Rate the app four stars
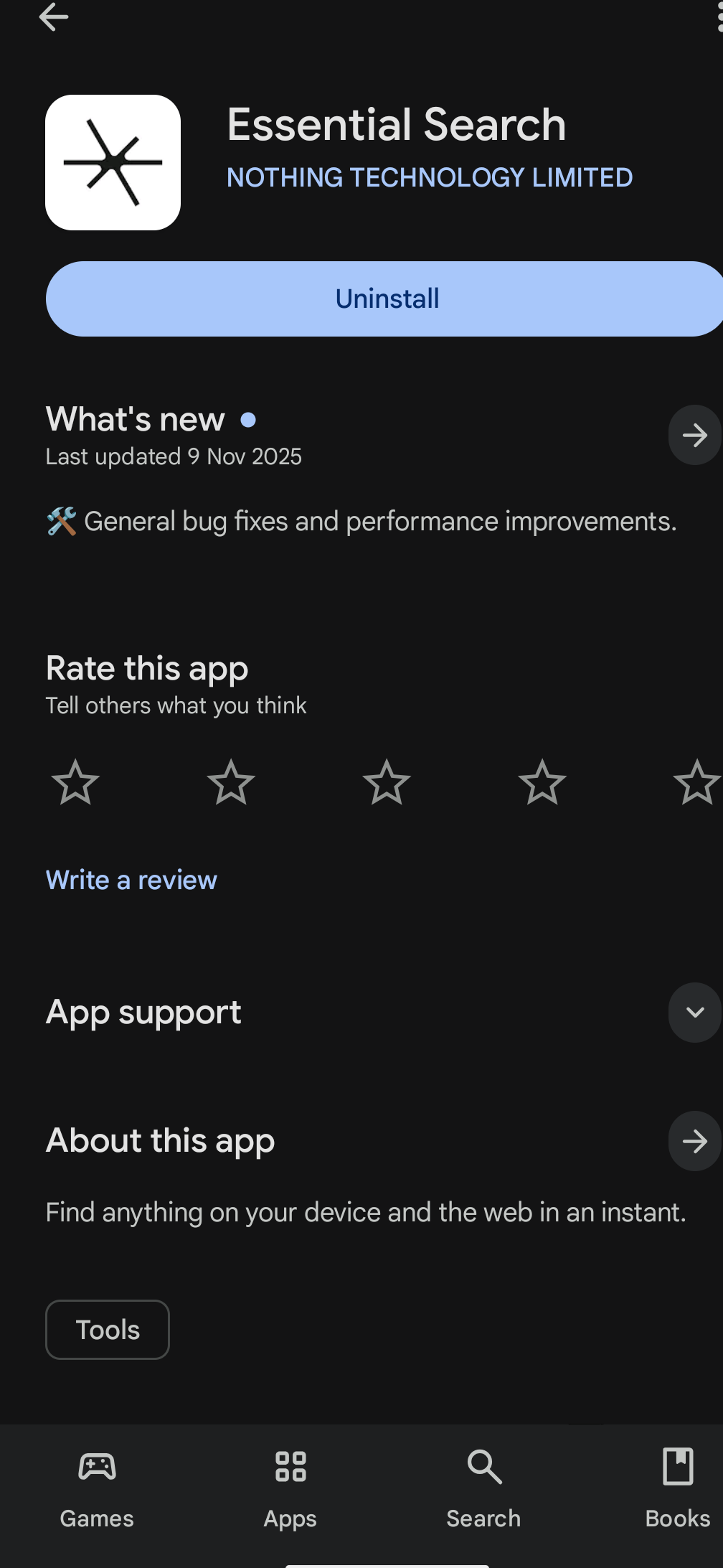Viewport: 723px width, 1568px height. click(x=542, y=782)
